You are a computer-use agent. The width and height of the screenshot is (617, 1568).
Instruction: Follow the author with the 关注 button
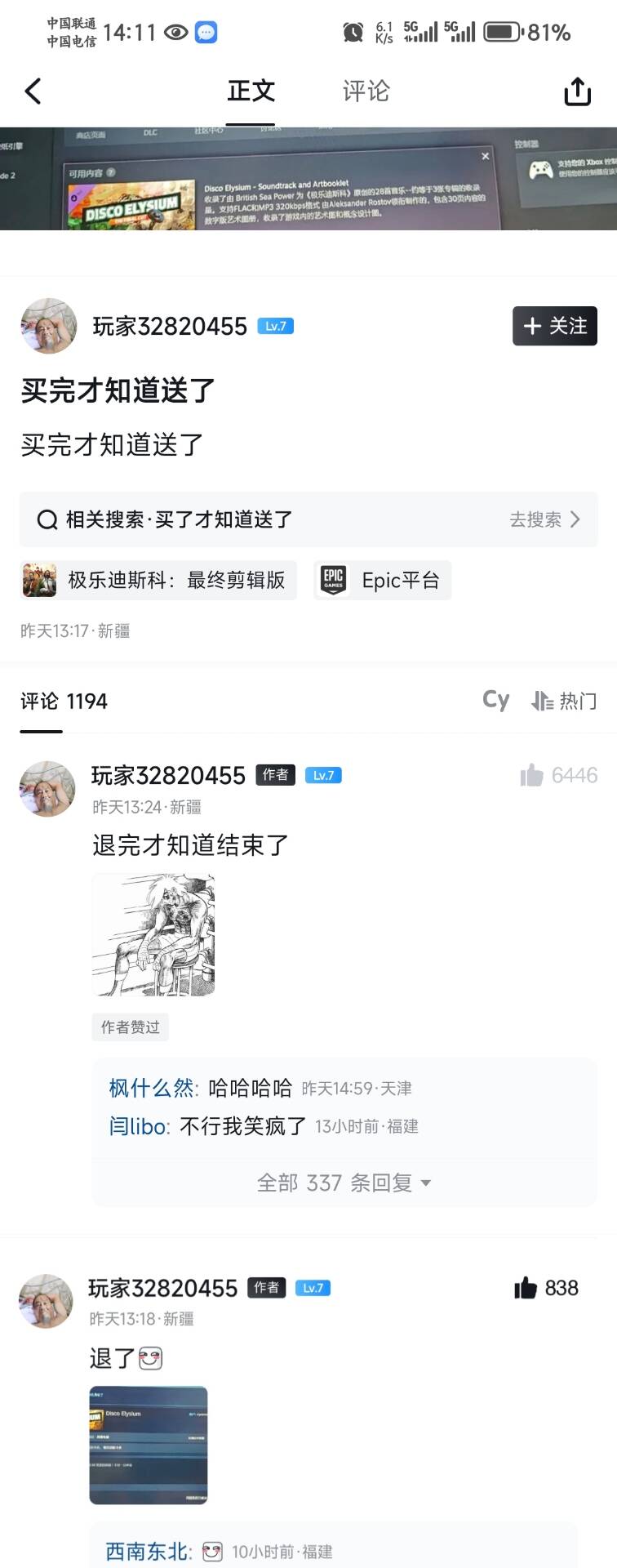[555, 326]
